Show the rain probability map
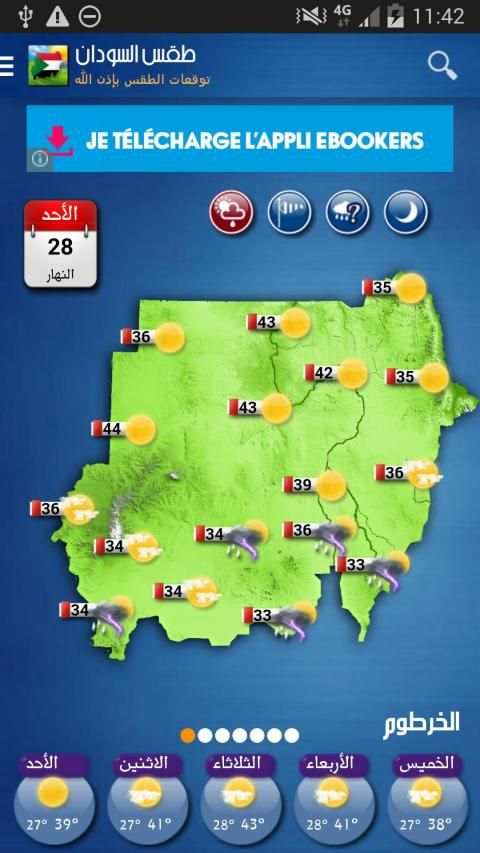This screenshot has height=853, width=480. (348, 212)
